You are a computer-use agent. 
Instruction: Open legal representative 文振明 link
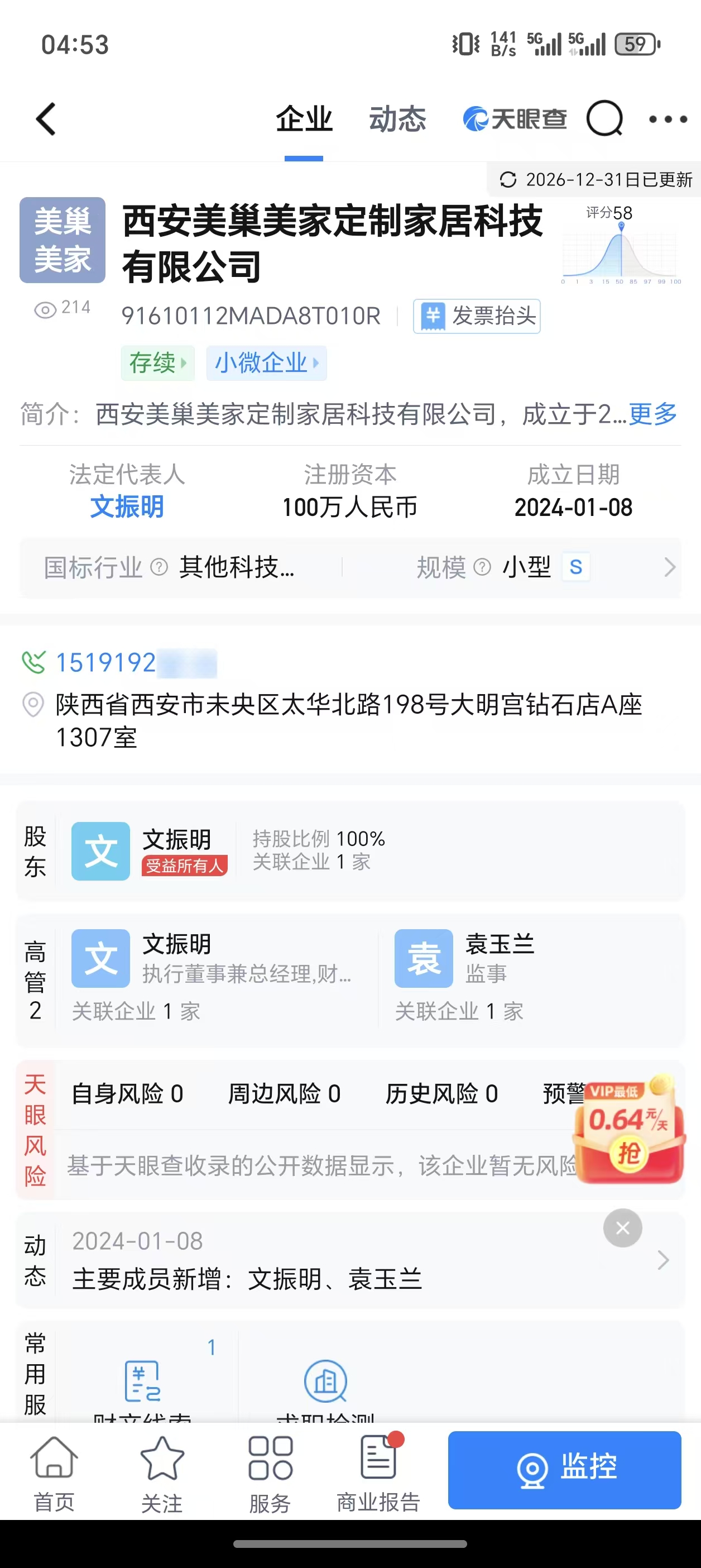coord(127,506)
